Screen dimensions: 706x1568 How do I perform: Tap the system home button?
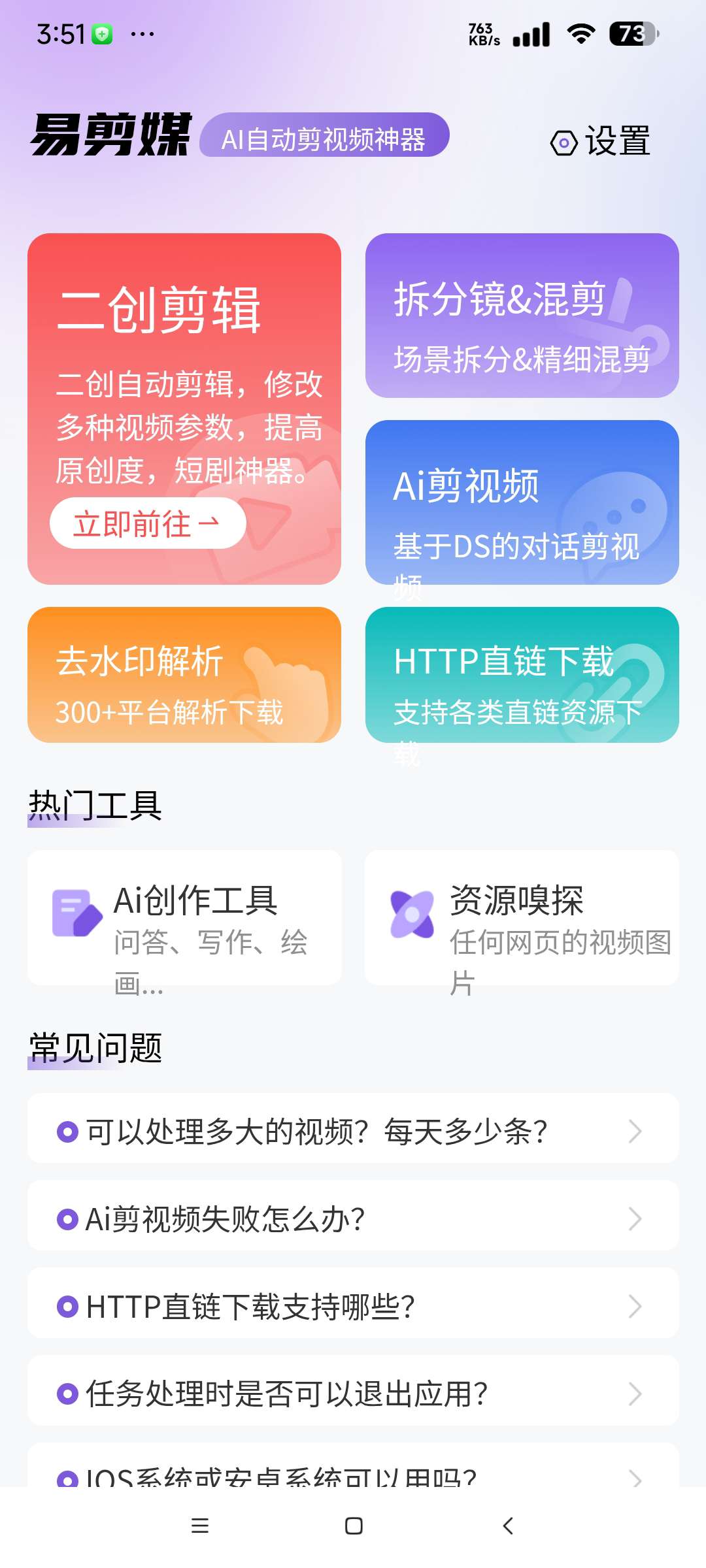[354, 1526]
